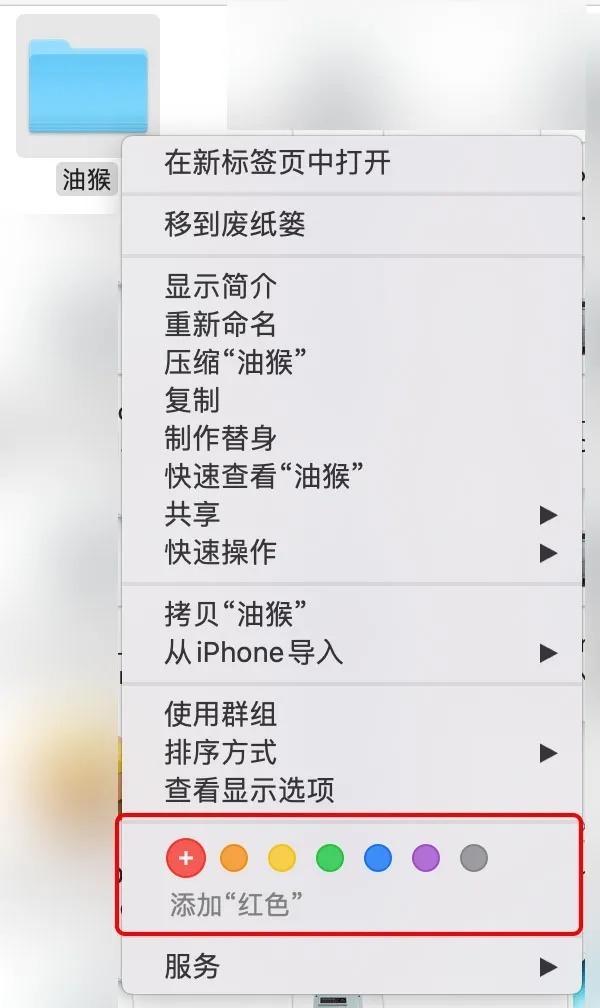The width and height of the screenshot is (600, 1008).
Task: Select 复制 menu item
Action: point(192,401)
